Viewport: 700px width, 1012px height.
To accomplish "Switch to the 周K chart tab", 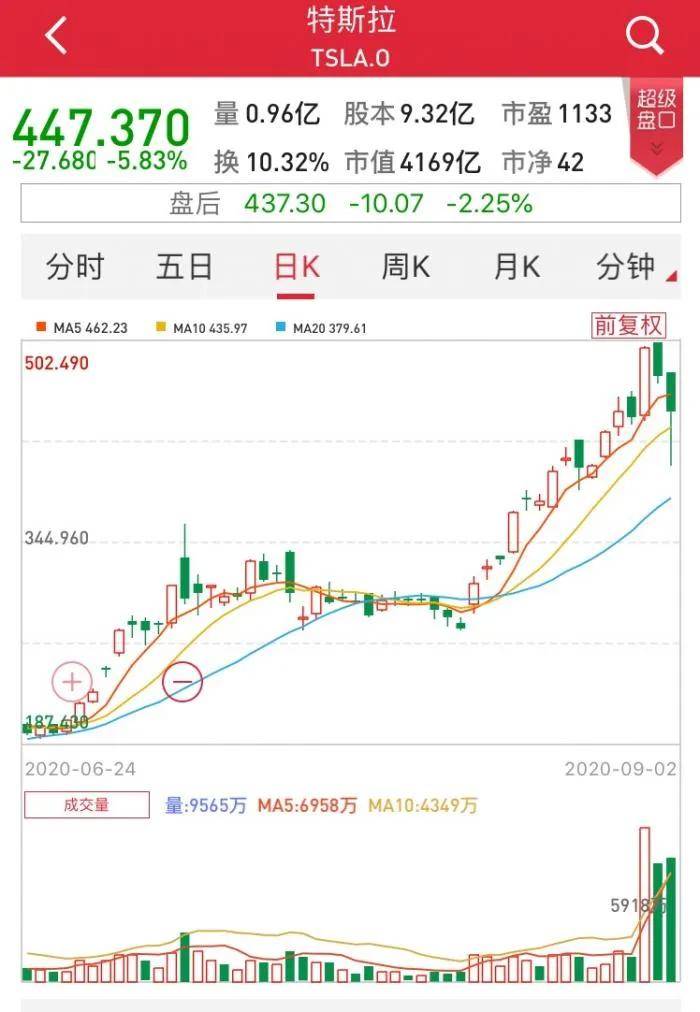I will point(405,268).
